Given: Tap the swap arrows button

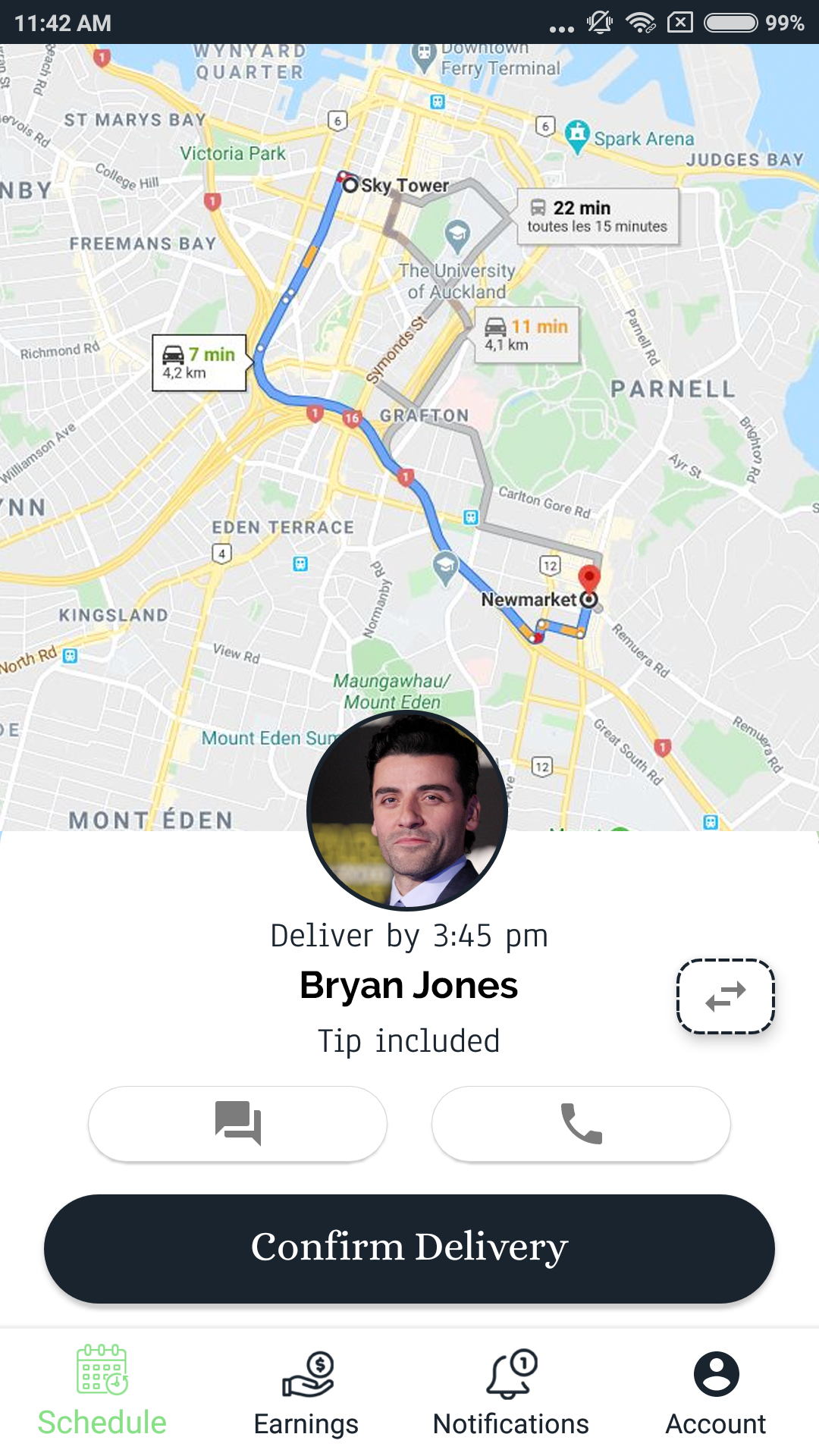Looking at the screenshot, I should point(725,996).
